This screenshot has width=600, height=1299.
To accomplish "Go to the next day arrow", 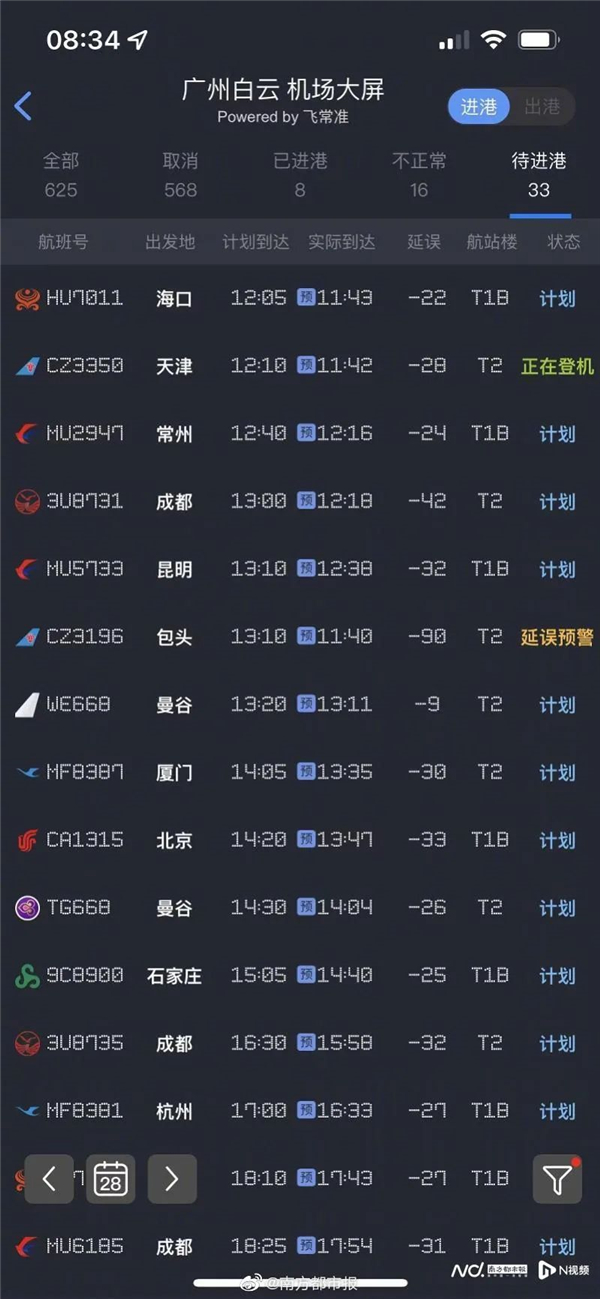I will pos(171,1179).
